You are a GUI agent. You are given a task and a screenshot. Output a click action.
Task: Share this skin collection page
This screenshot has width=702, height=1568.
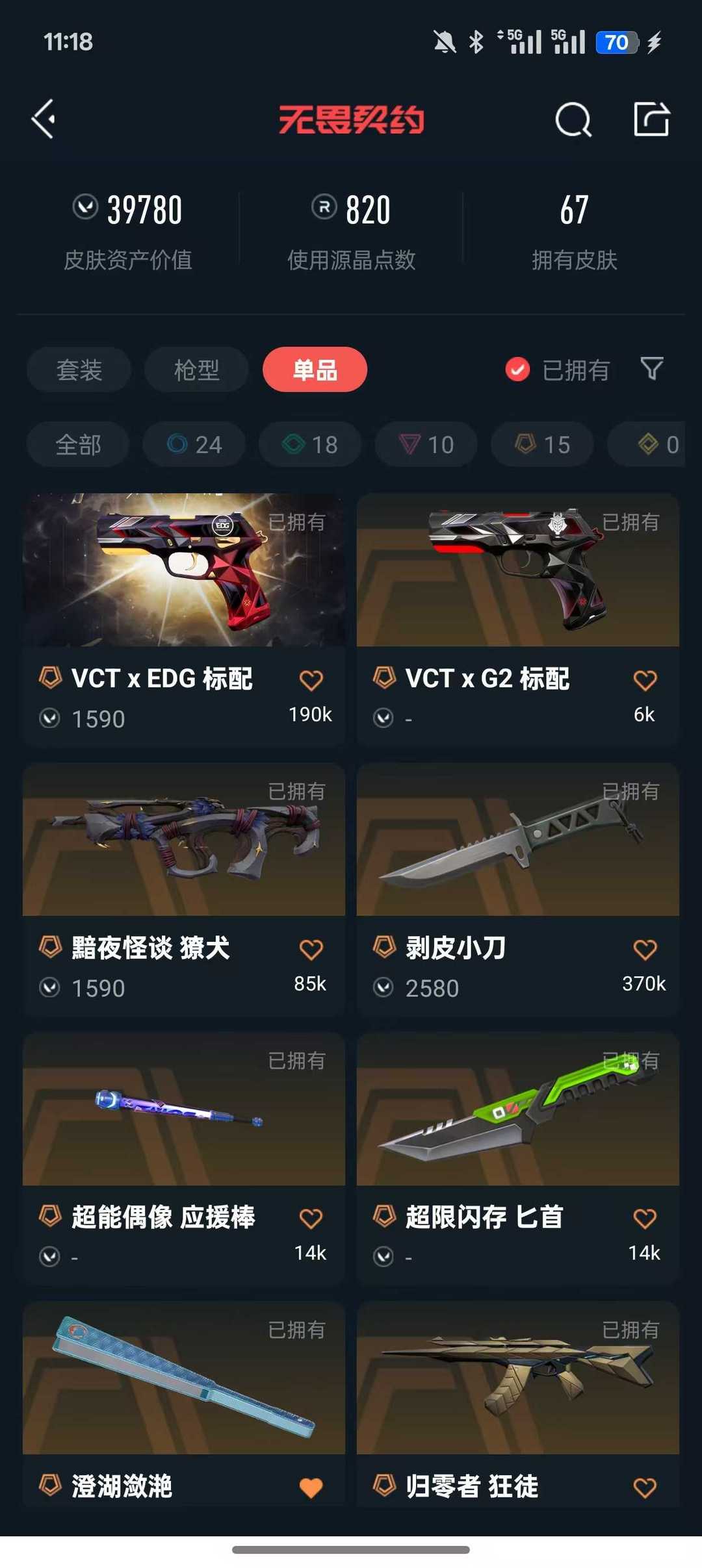(651, 120)
